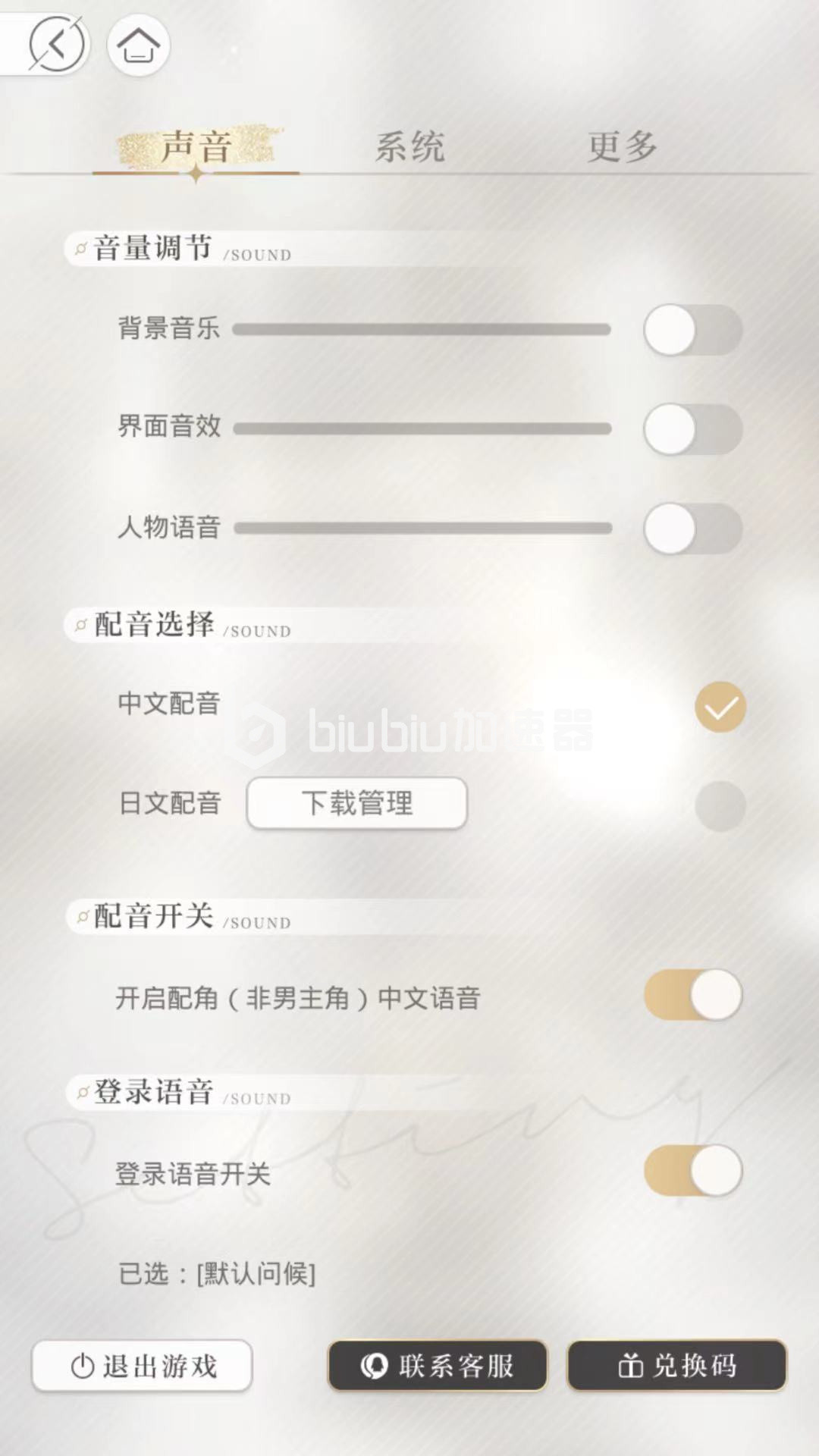Turn off 登录语音开关
The height and width of the screenshot is (1456, 819).
(692, 1171)
